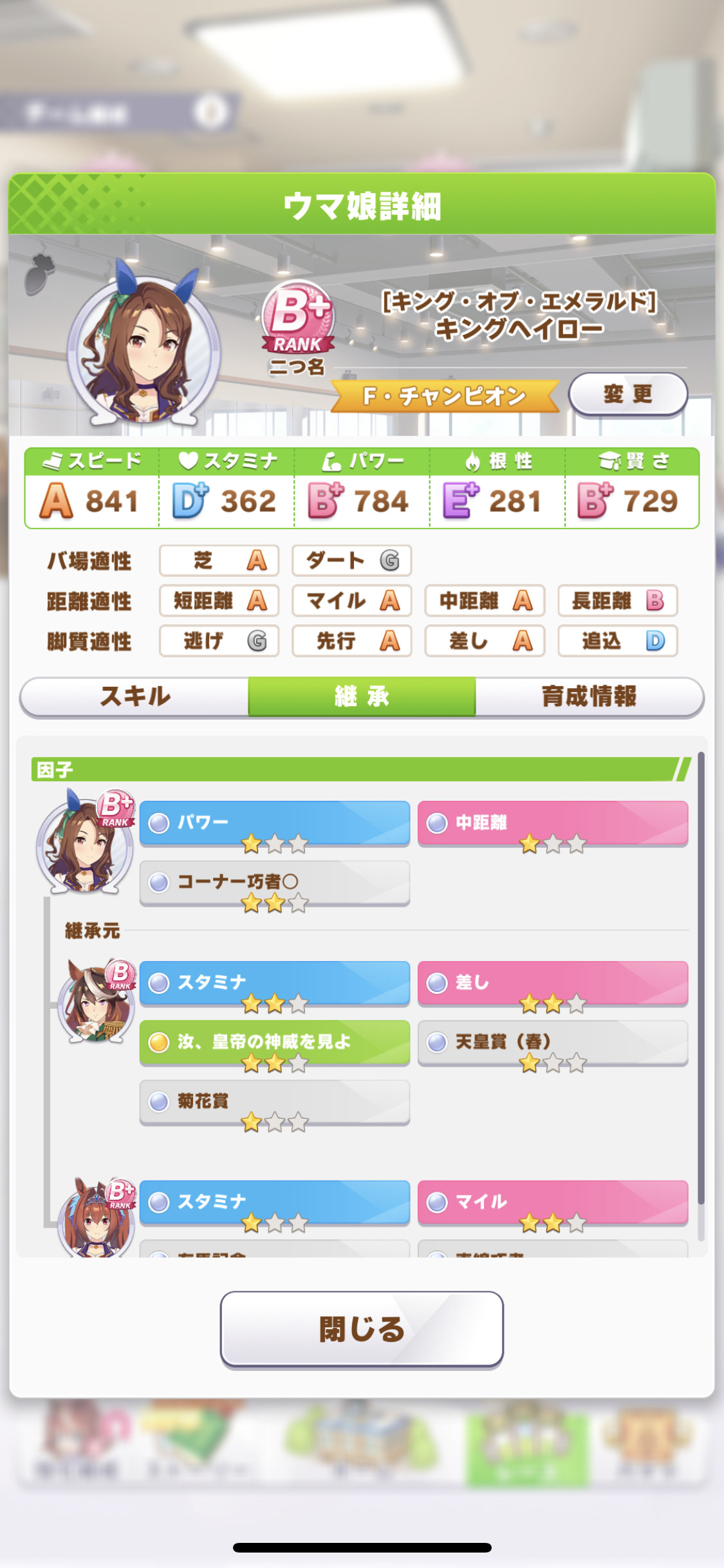
Task: Show details for 汝、皇帝の神威を見よ
Action: coord(275,1043)
